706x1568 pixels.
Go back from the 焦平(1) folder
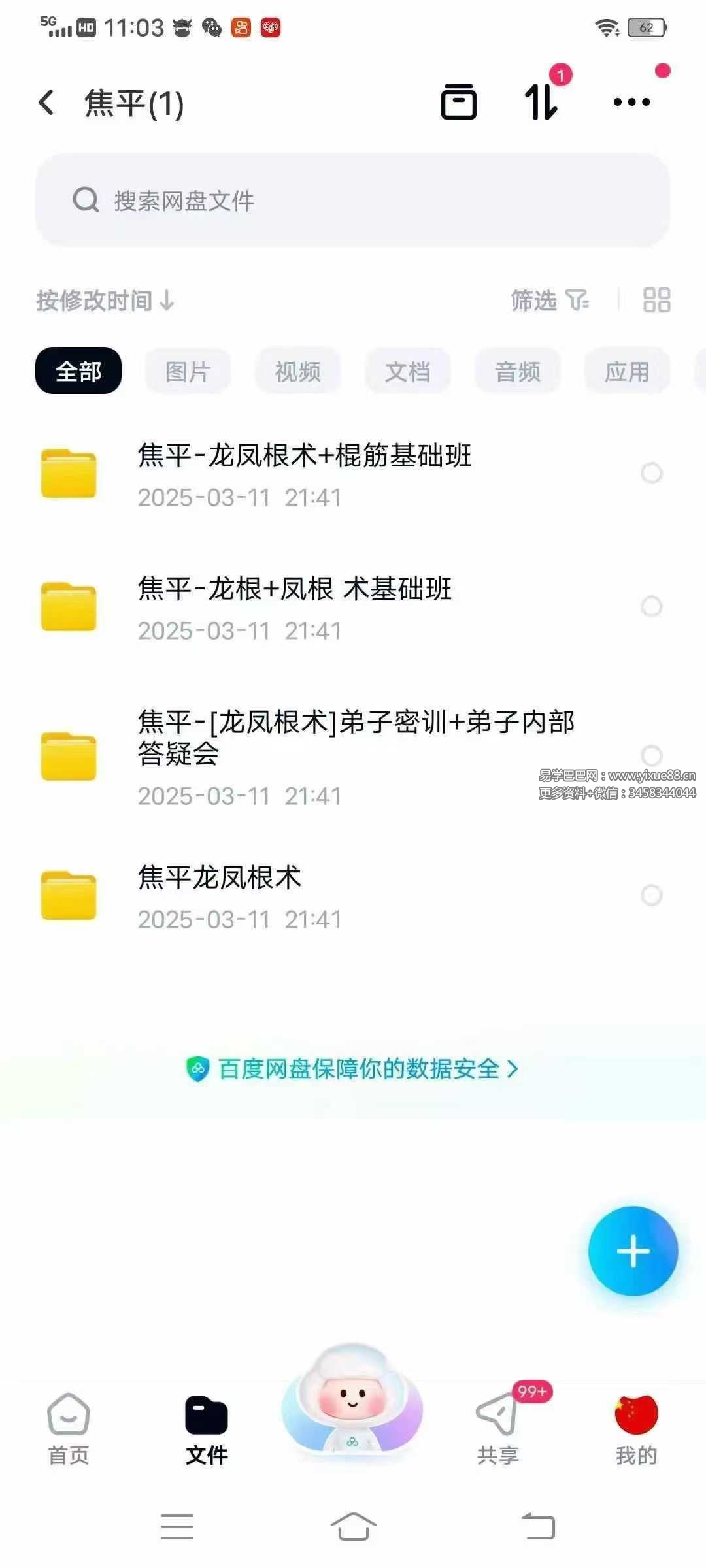coord(47,103)
